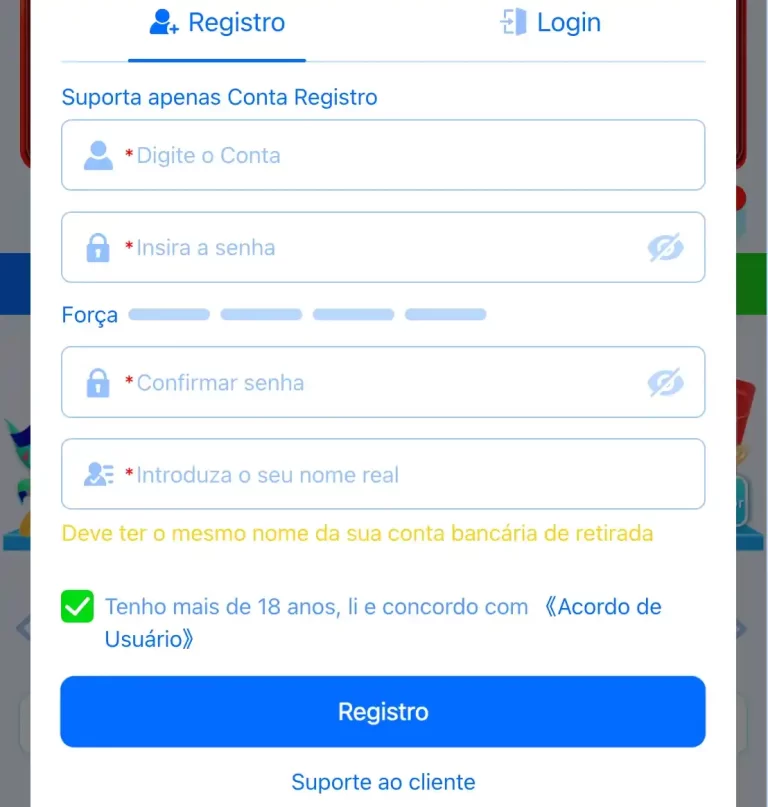Click the Introduza o seu nome real field

pos(383,474)
